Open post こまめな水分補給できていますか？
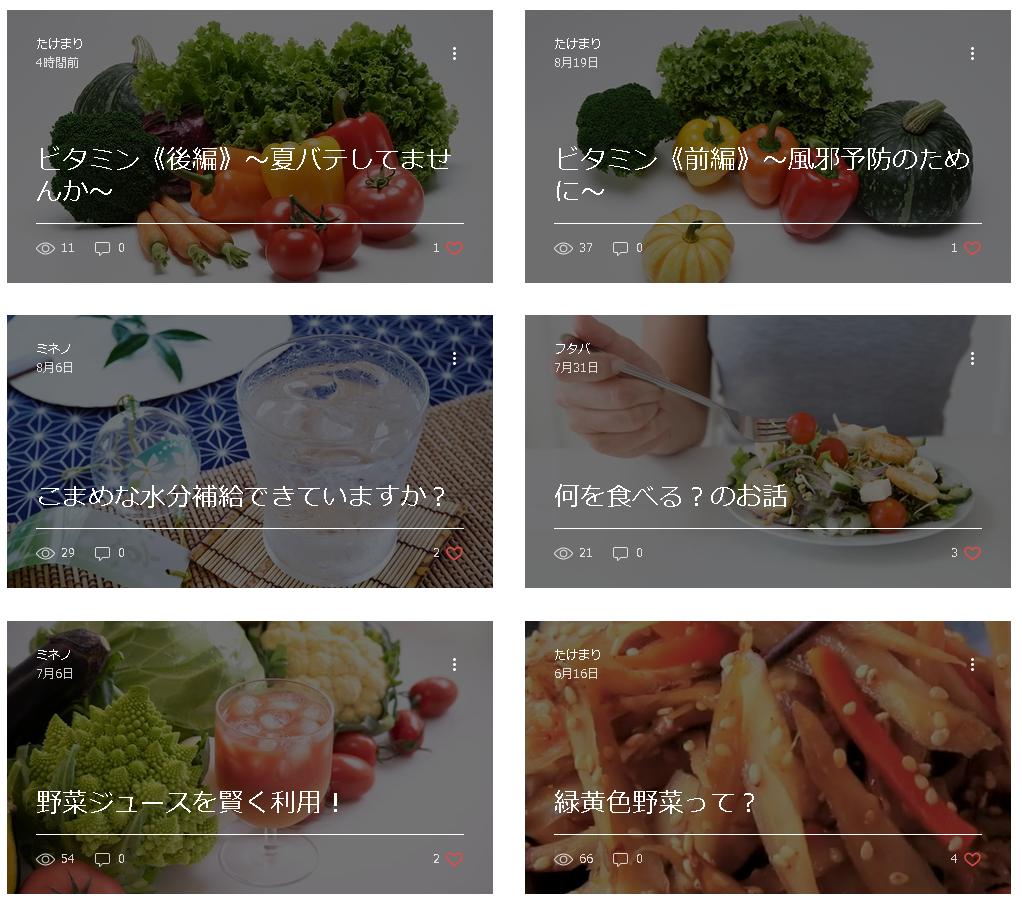1022x908 pixels. 241,496
